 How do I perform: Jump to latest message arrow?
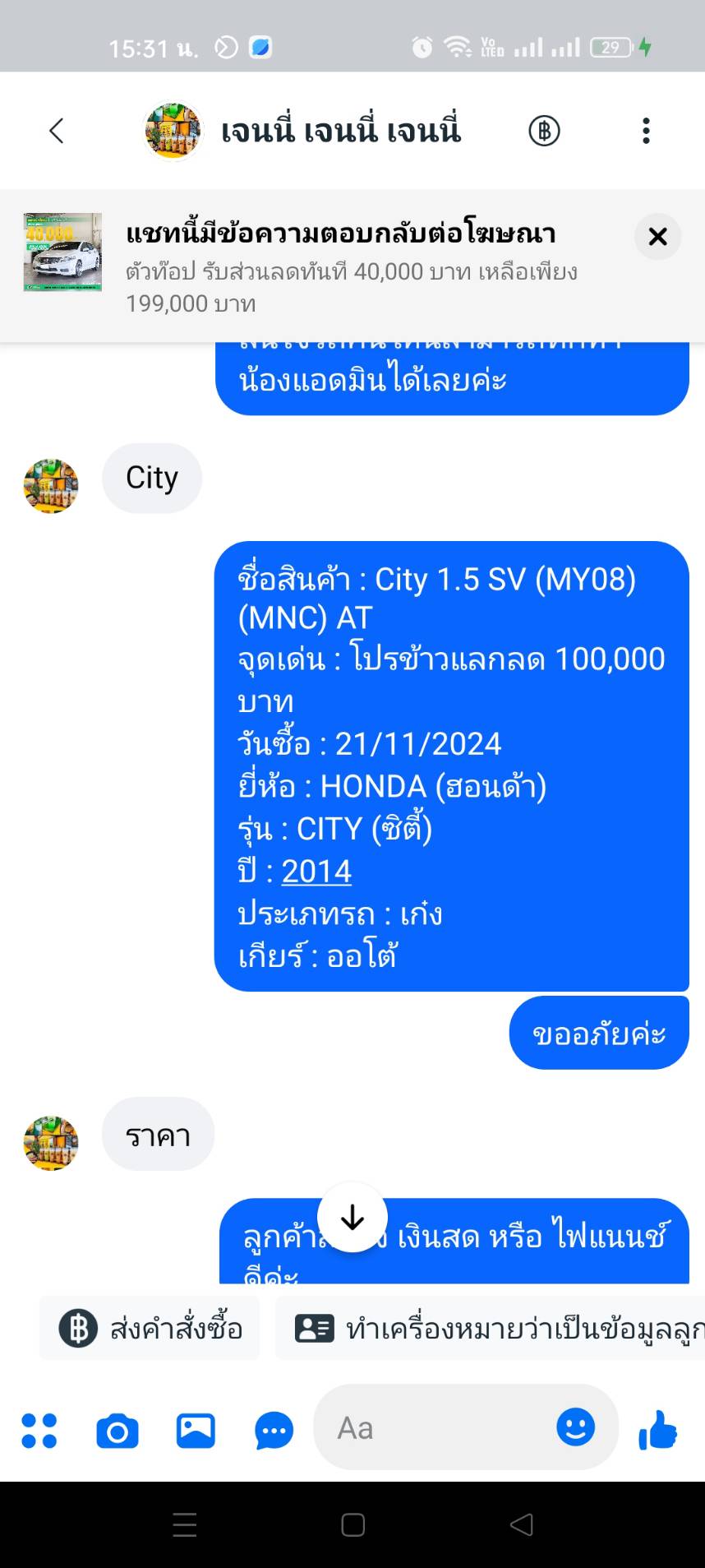point(352,1217)
